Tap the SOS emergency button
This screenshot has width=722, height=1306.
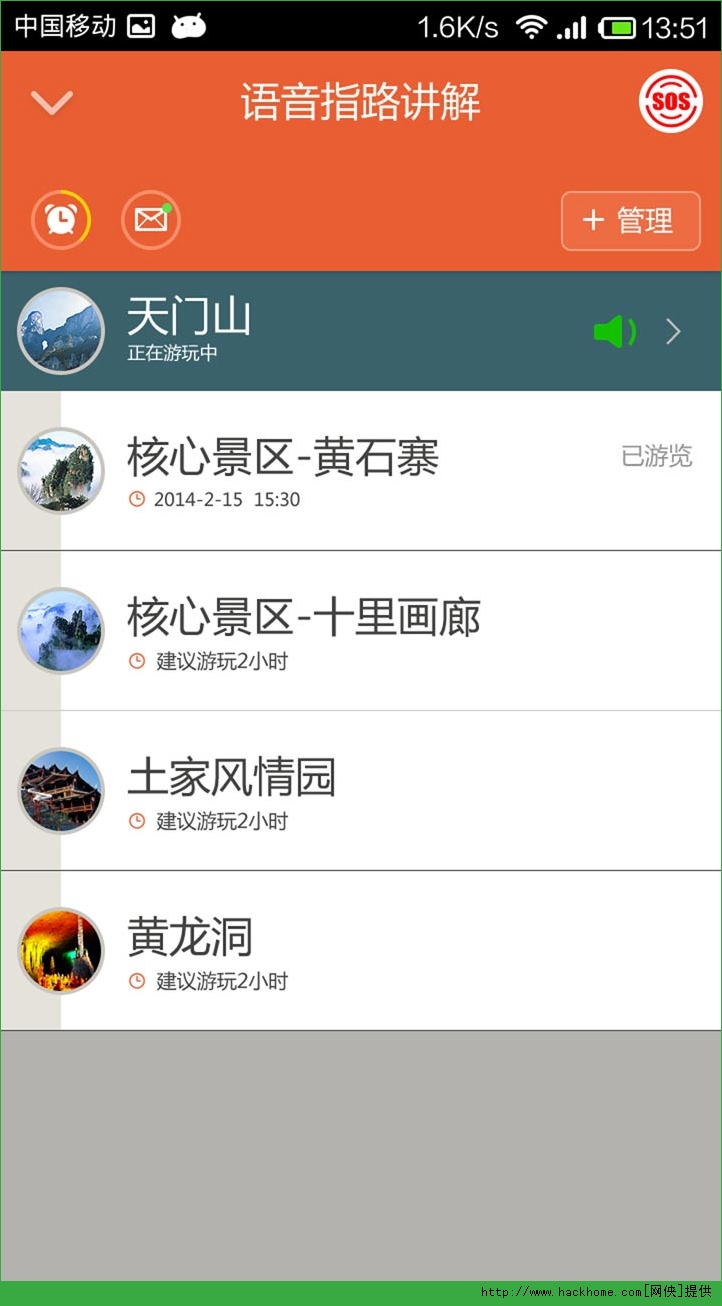point(670,102)
